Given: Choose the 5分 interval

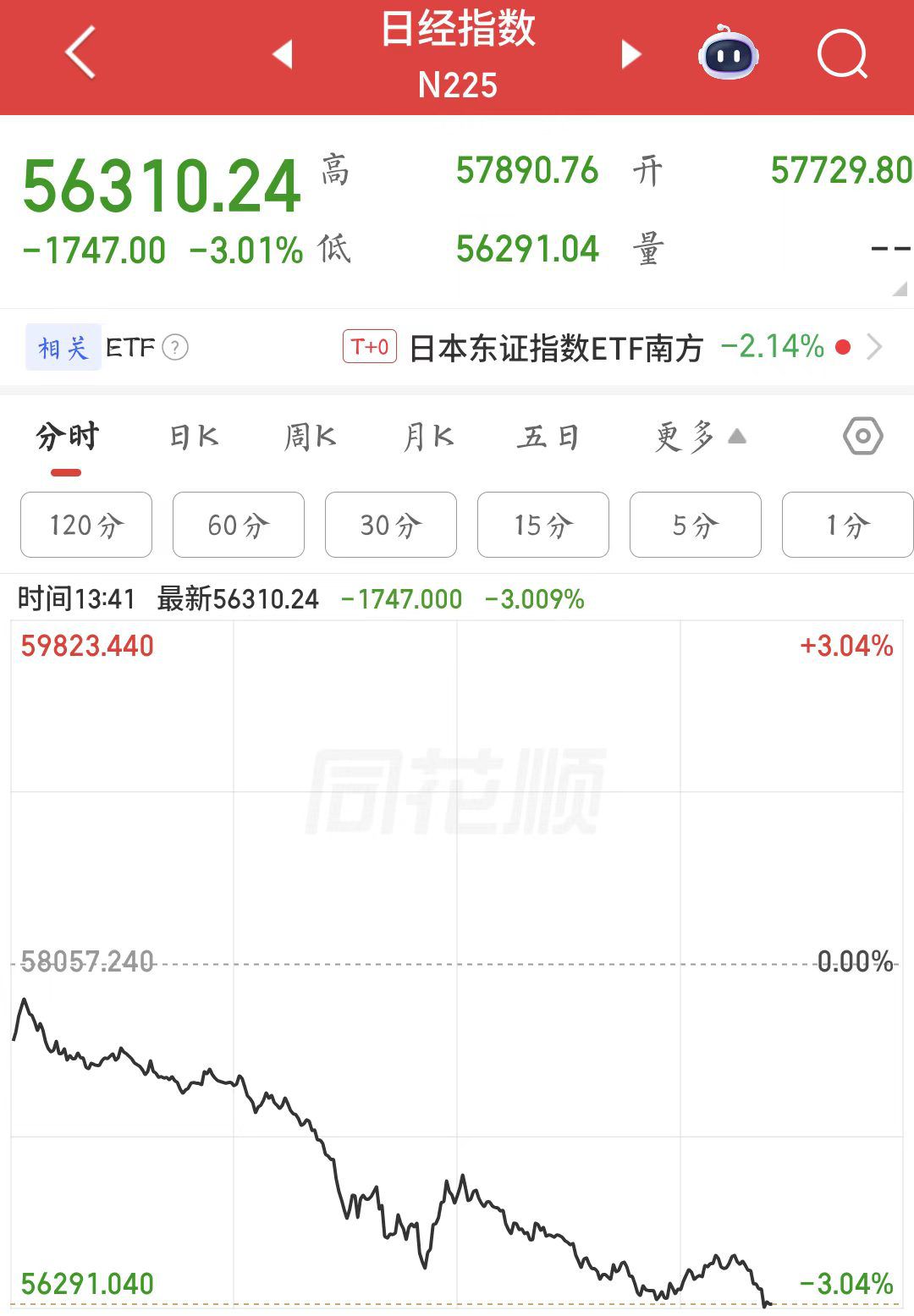Looking at the screenshot, I should pyautogui.click(x=696, y=525).
